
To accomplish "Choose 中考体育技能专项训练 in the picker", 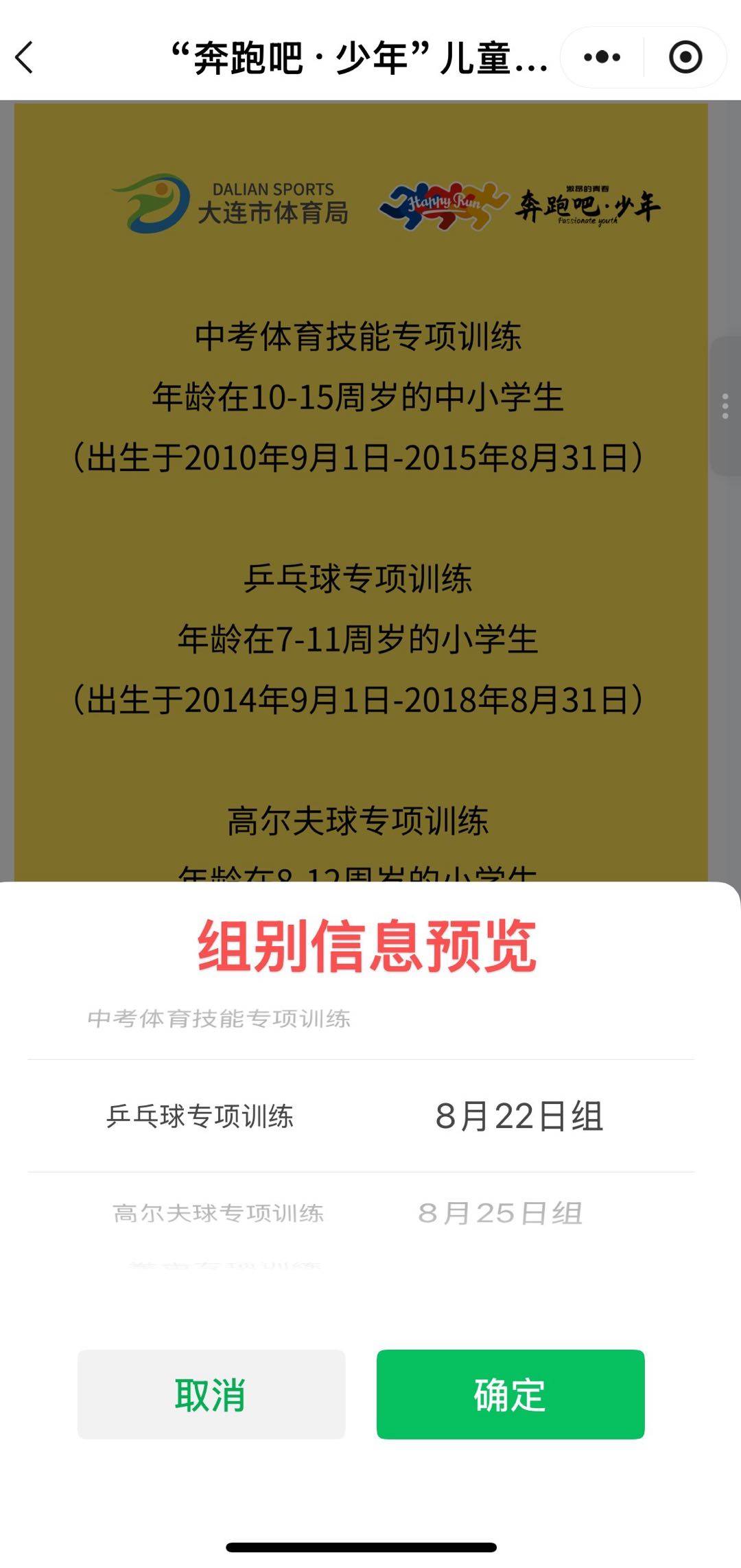I will coord(219,1019).
